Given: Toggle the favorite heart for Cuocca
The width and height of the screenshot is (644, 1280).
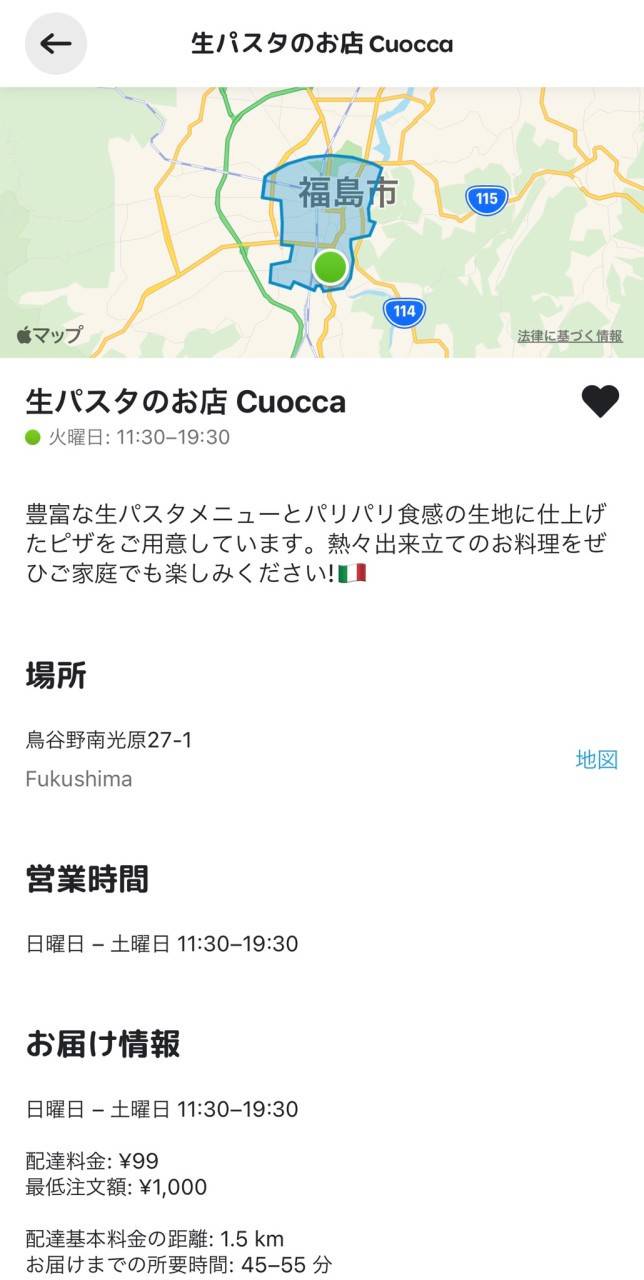Looking at the screenshot, I should [600, 402].
